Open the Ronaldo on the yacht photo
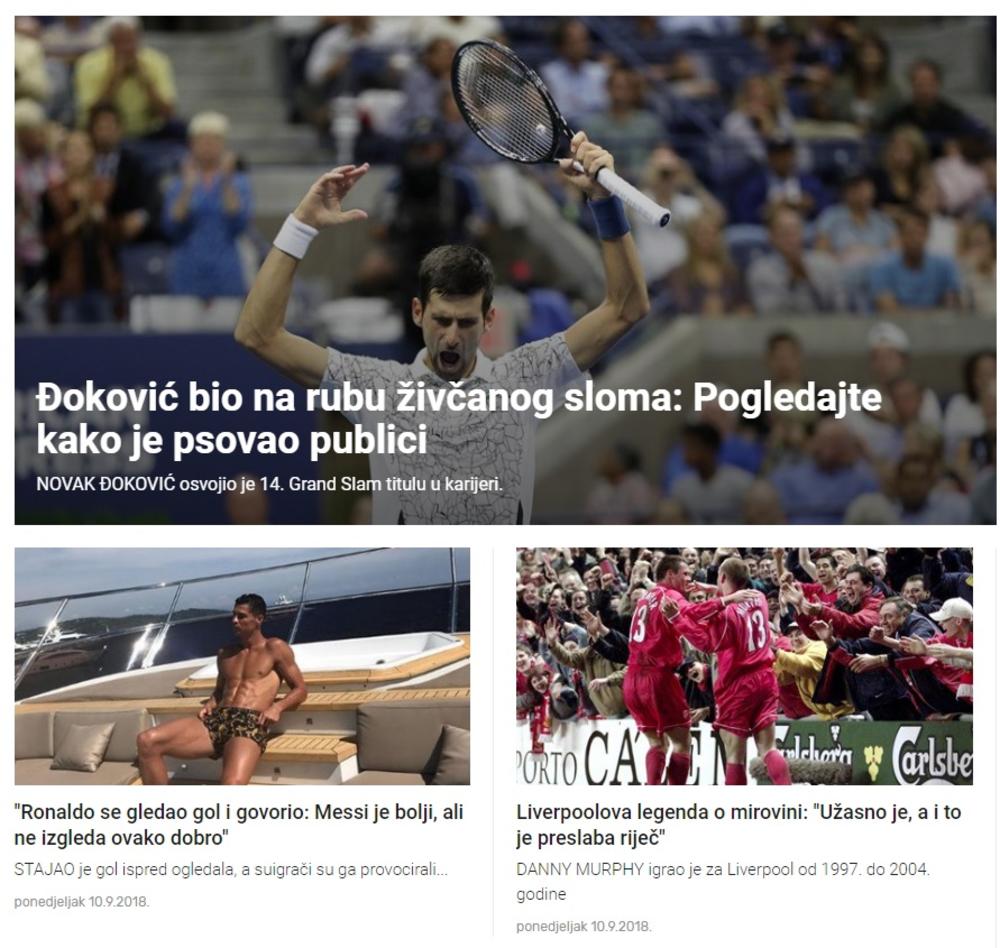The height and width of the screenshot is (948, 1000). click(242, 665)
